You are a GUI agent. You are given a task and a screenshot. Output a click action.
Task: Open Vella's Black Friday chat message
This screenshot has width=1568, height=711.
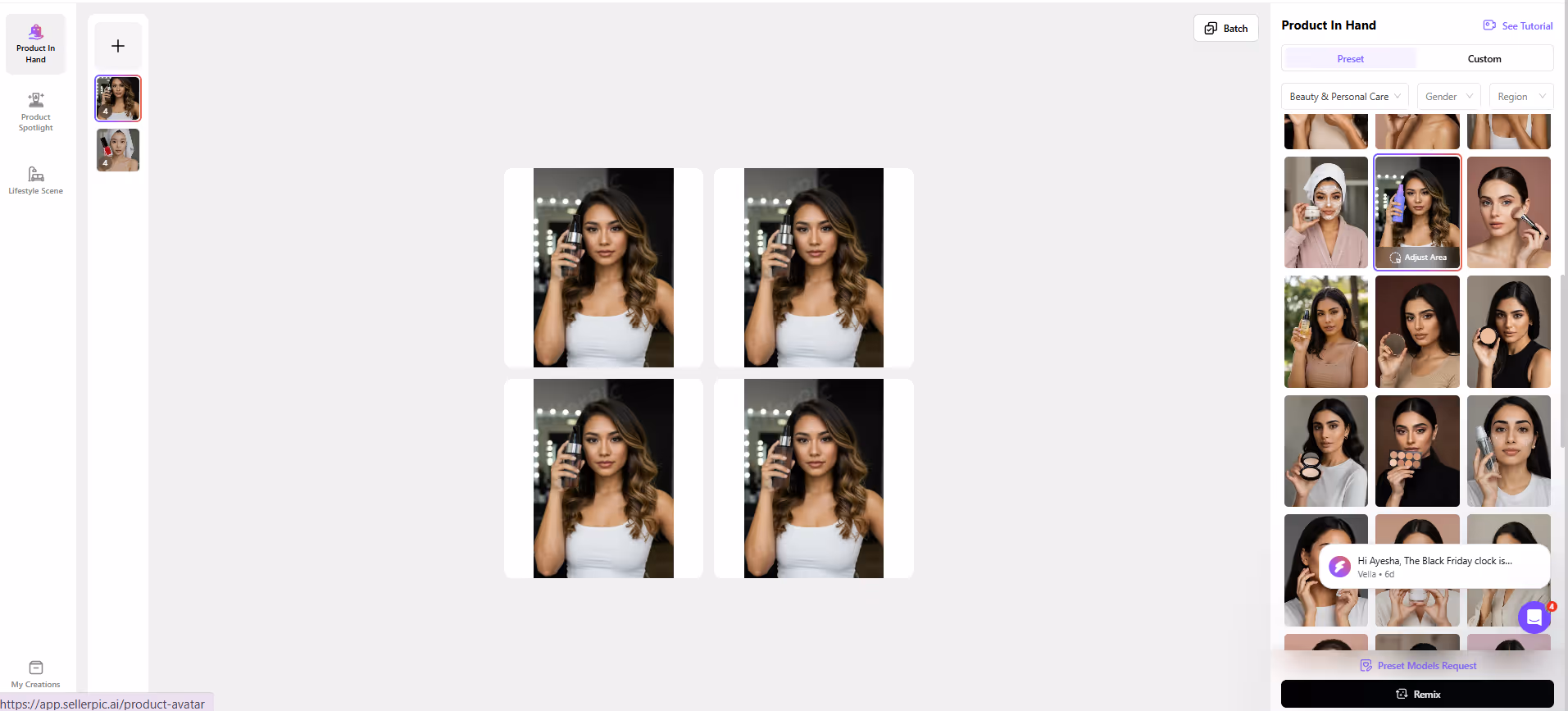(x=1434, y=567)
